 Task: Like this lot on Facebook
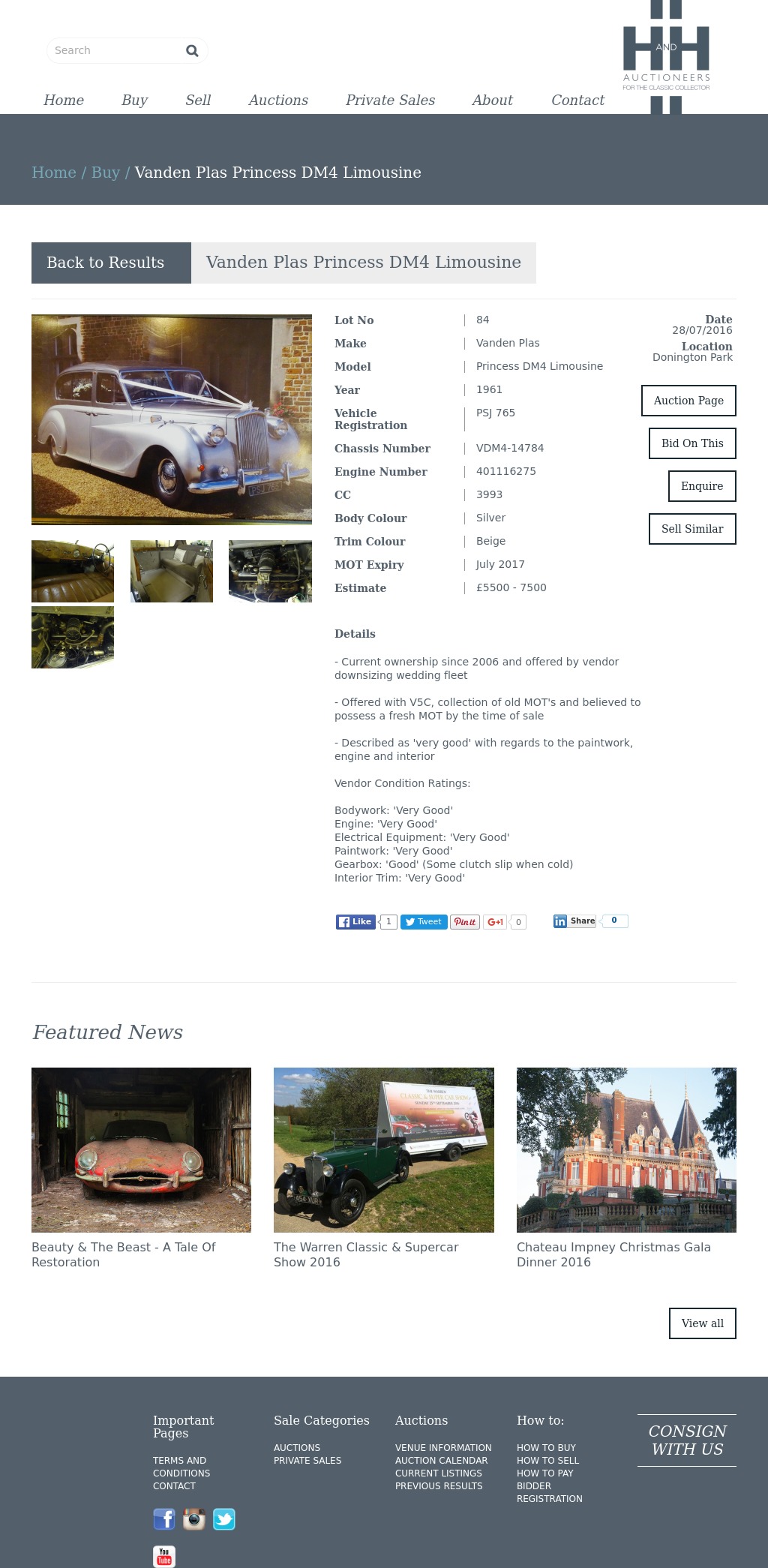click(x=355, y=922)
